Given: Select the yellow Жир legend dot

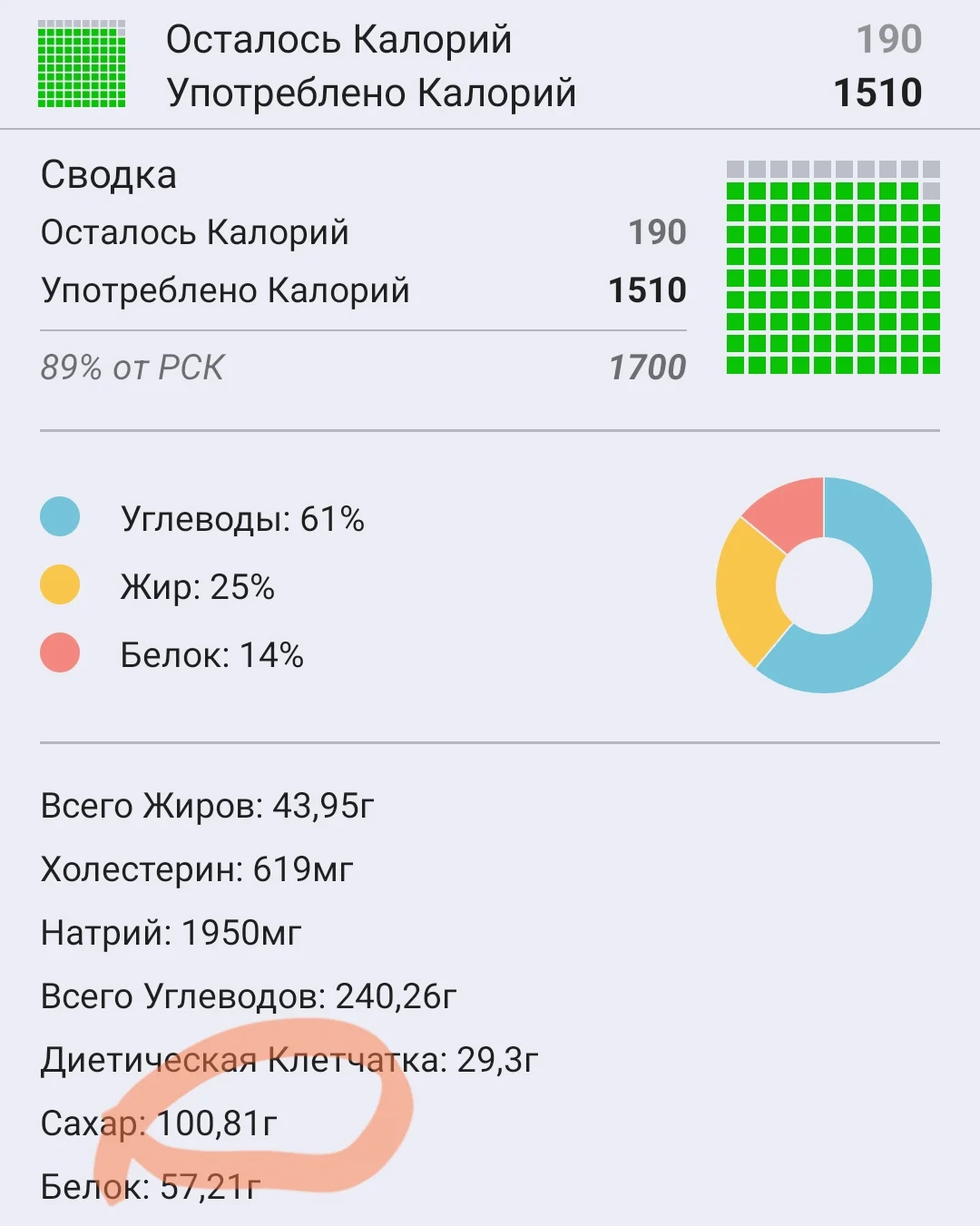Looking at the screenshot, I should tap(60, 585).
